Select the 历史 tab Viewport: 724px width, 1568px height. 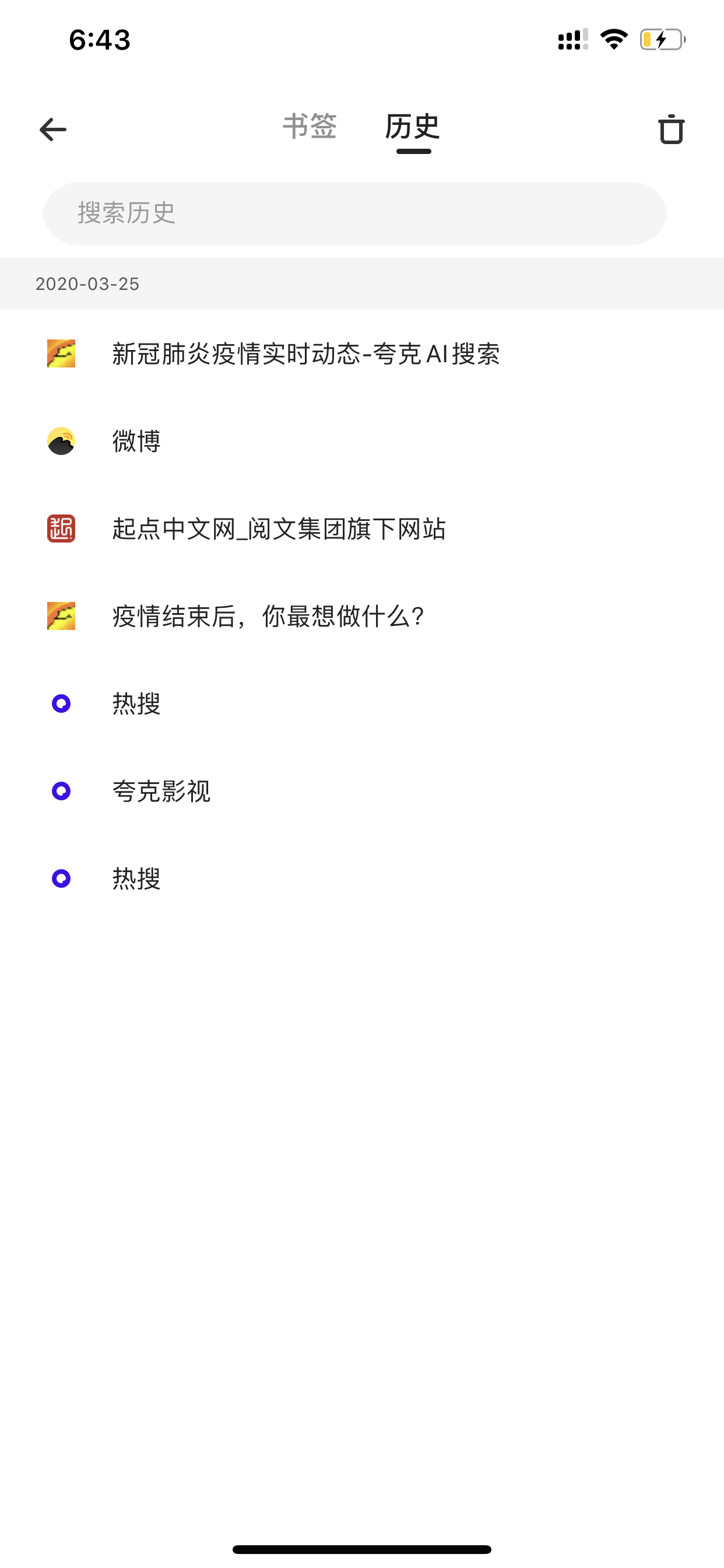pyautogui.click(x=413, y=127)
